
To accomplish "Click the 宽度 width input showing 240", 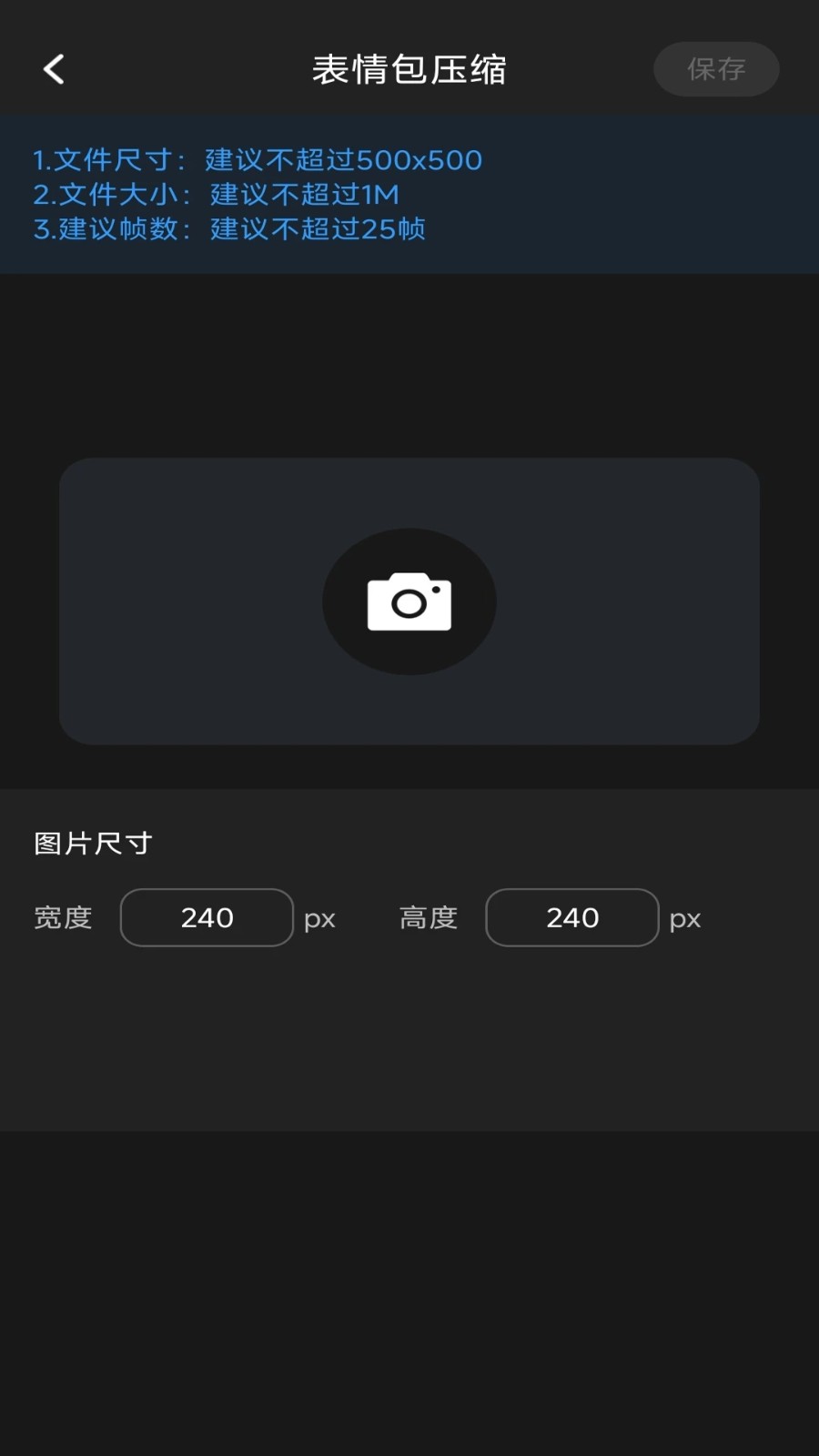I will pos(207,917).
